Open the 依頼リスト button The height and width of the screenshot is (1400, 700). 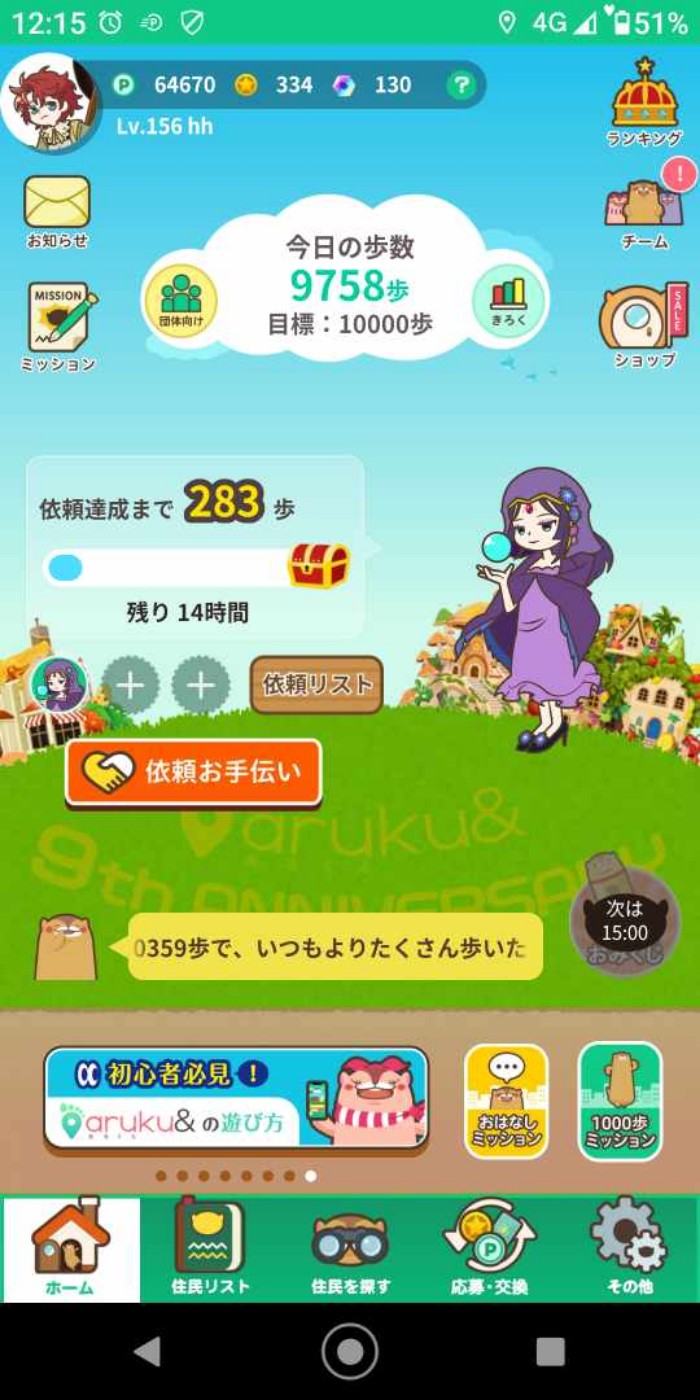coord(317,685)
